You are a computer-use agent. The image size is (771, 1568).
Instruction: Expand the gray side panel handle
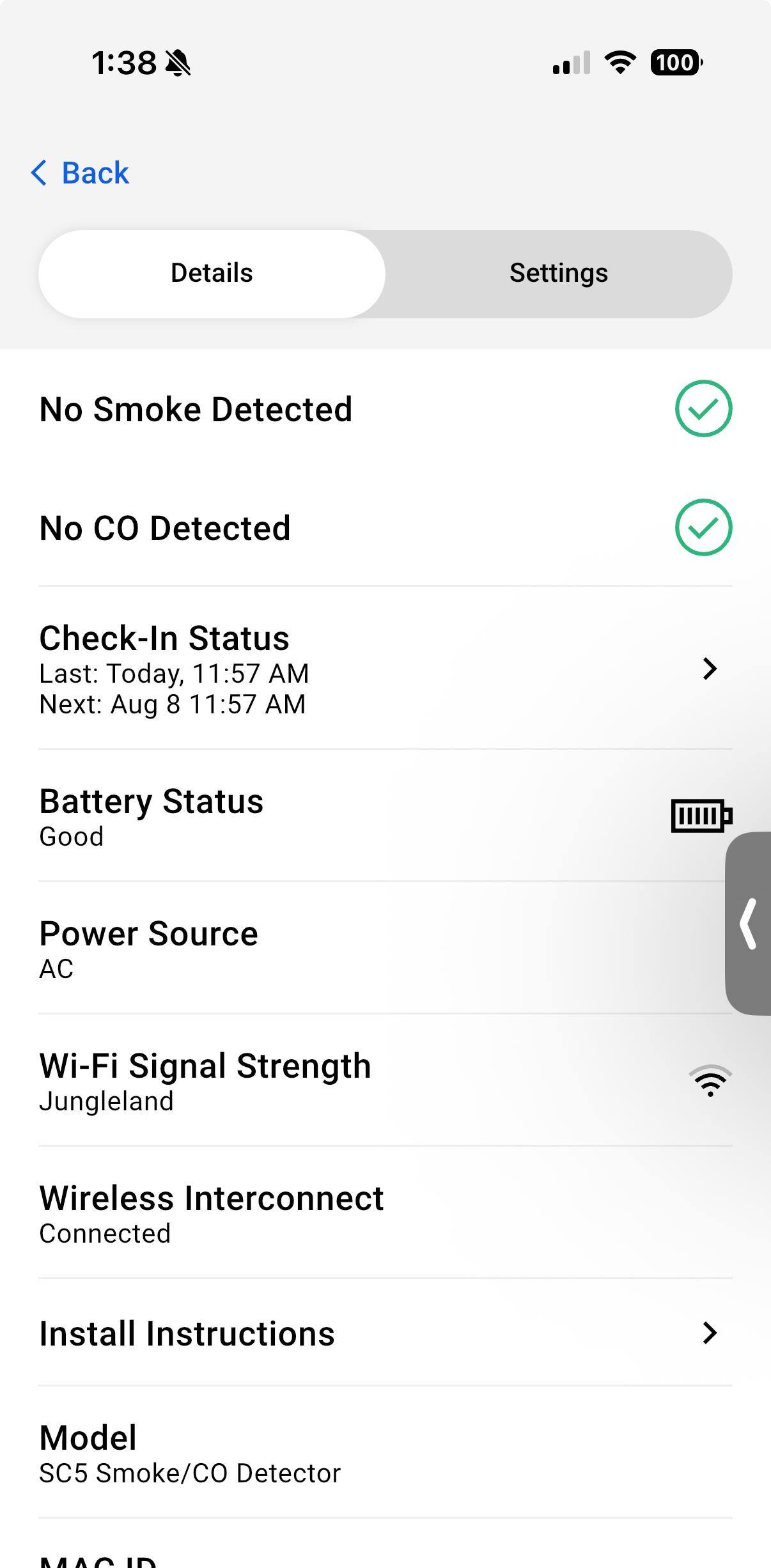click(749, 923)
